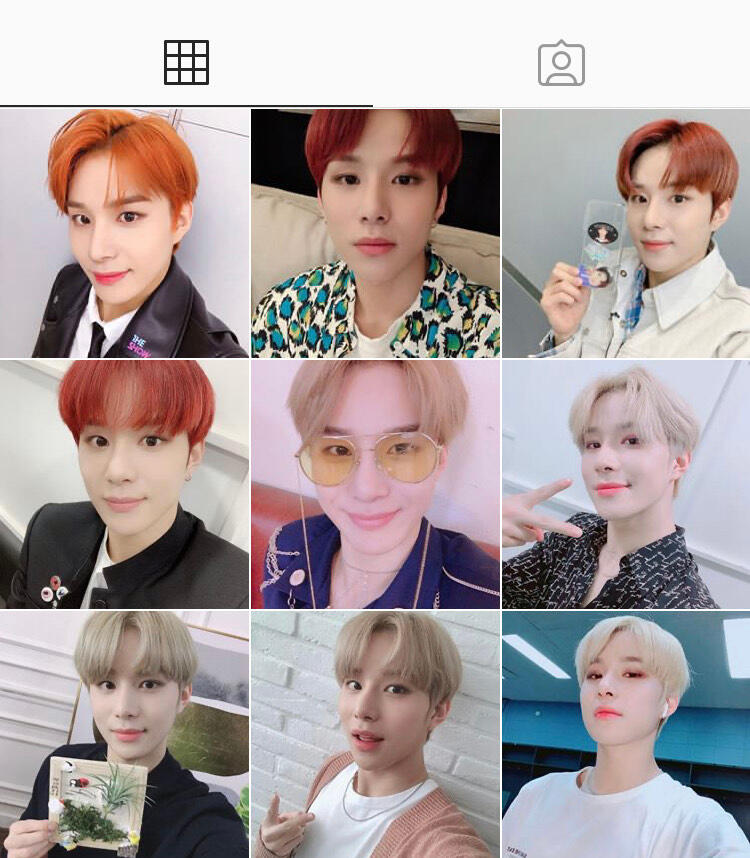Open the post with yellow tinted sunglasses

point(375,484)
